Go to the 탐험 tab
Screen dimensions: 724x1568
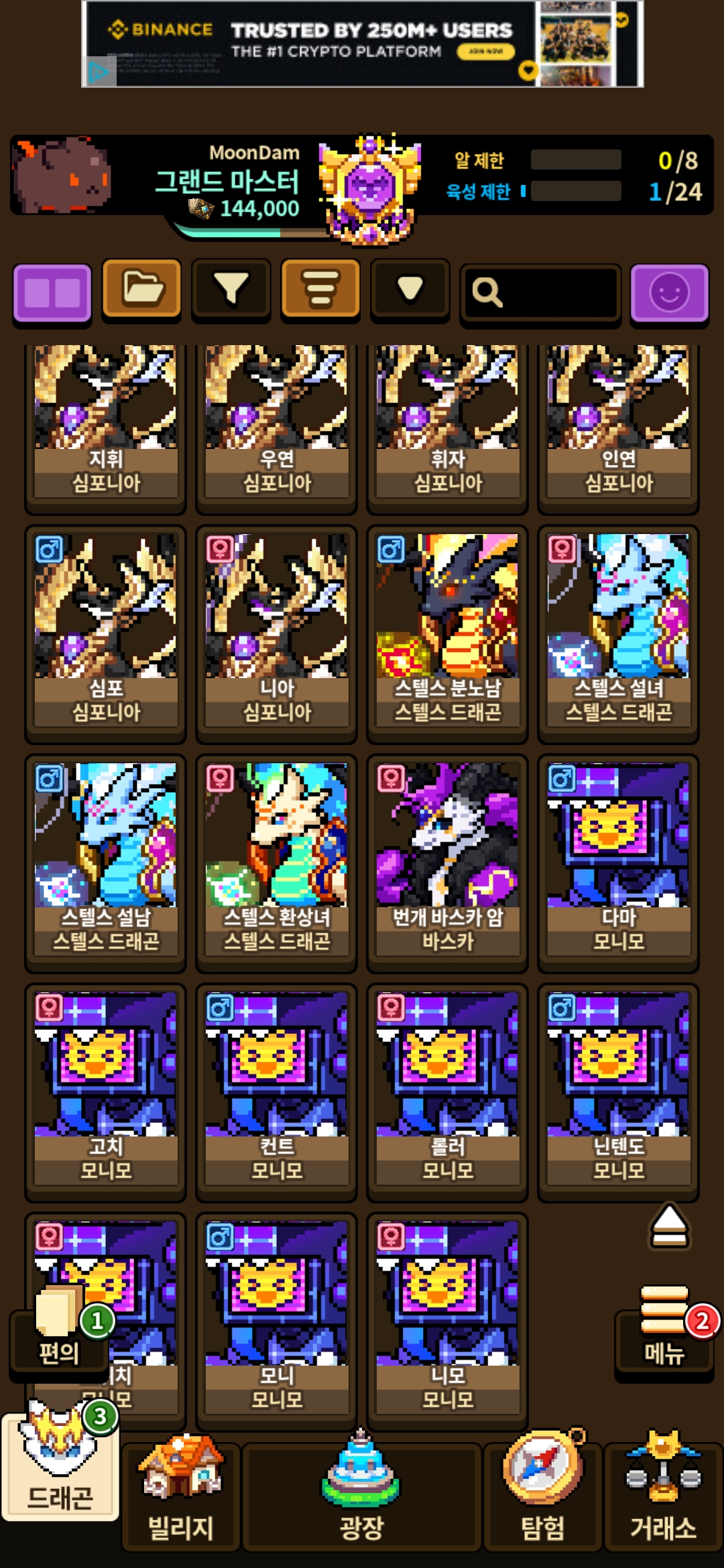click(543, 1496)
